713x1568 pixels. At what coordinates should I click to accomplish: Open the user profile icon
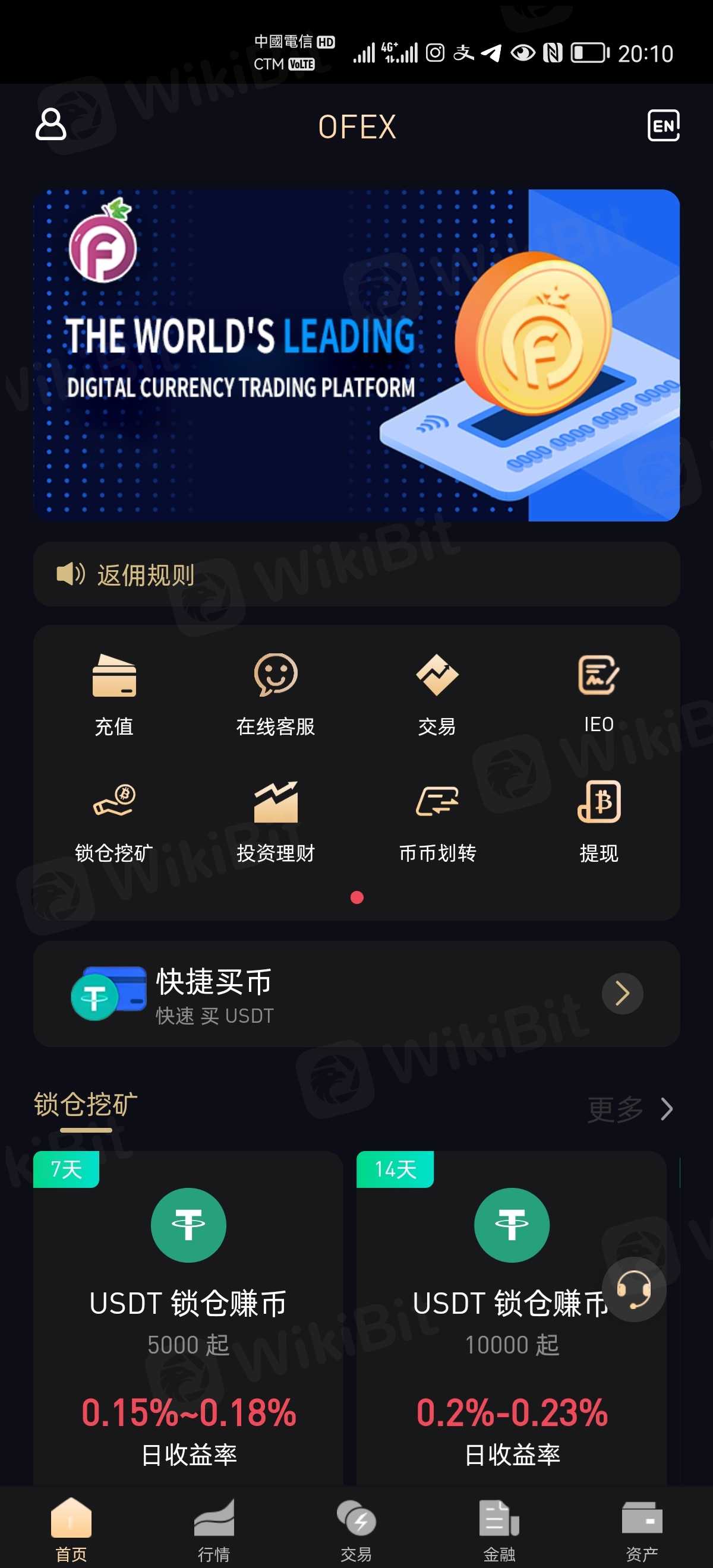pyautogui.click(x=51, y=125)
